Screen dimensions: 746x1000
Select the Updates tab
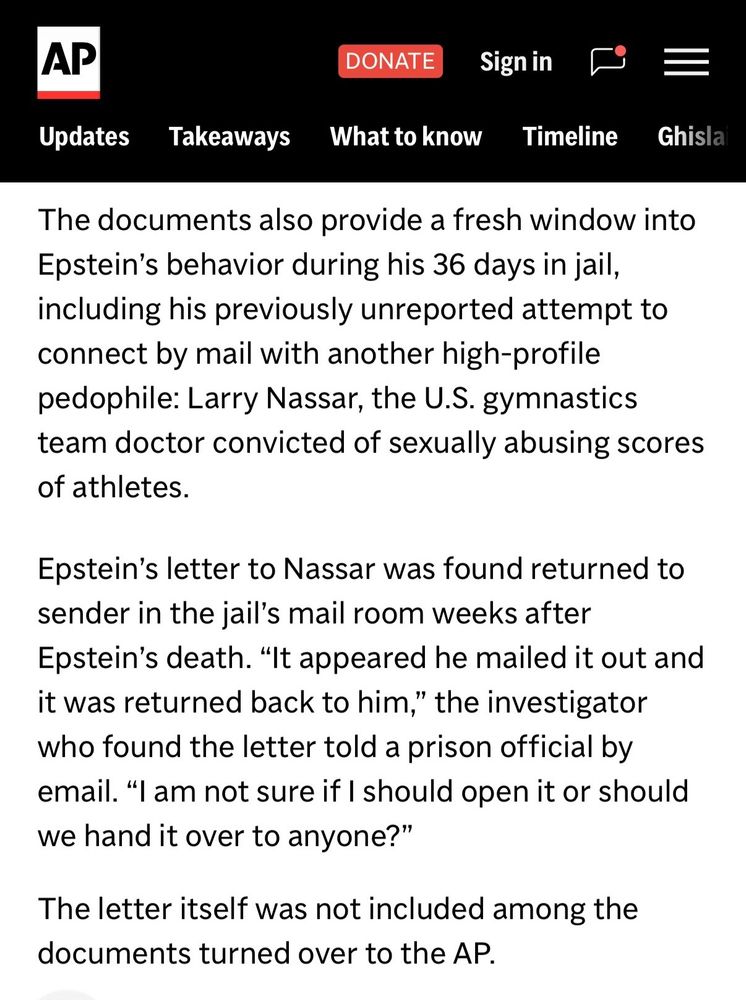[x=83, y=137]
